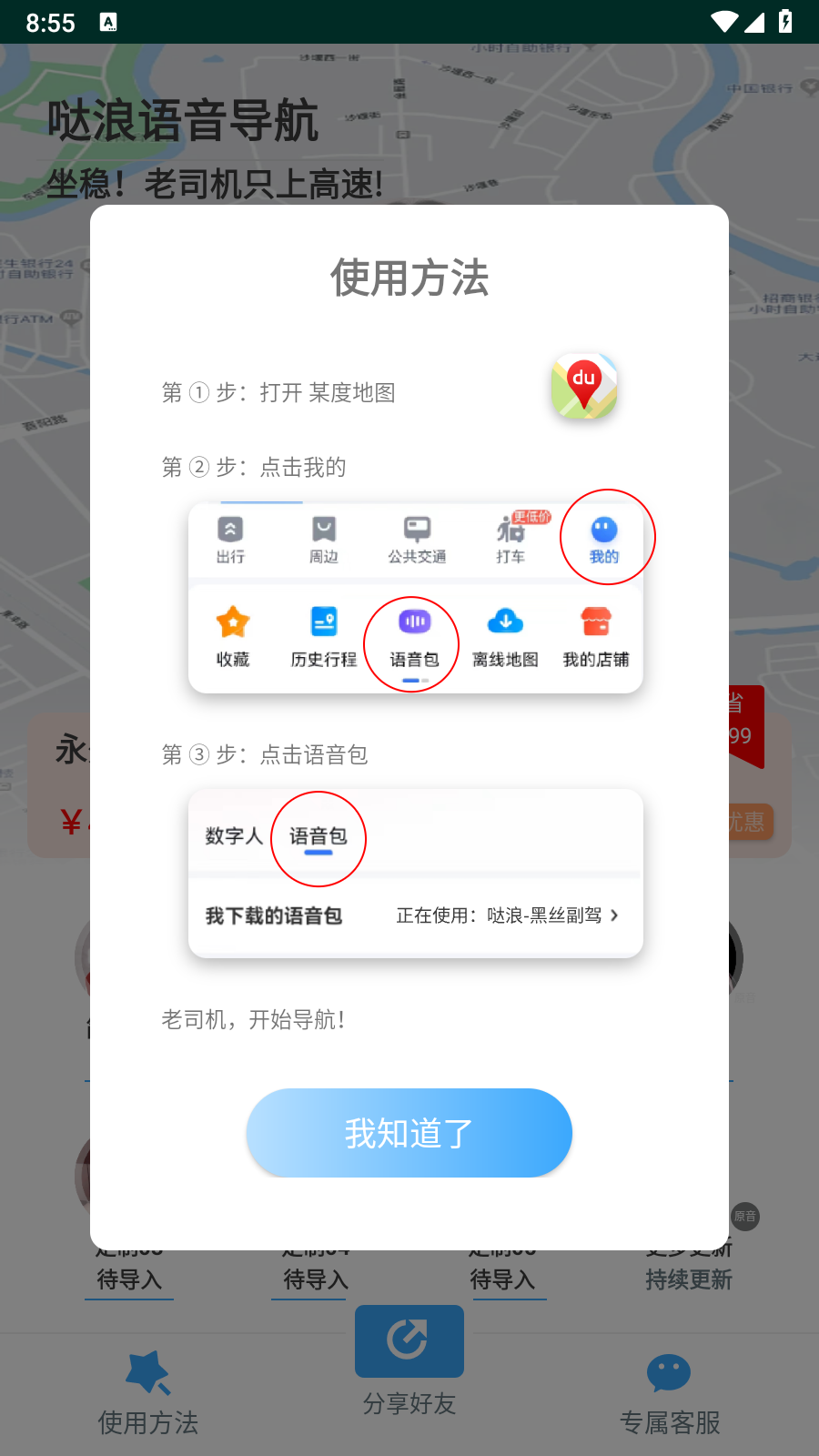Open the 分享好友 share friends icon

(409, 1341)
